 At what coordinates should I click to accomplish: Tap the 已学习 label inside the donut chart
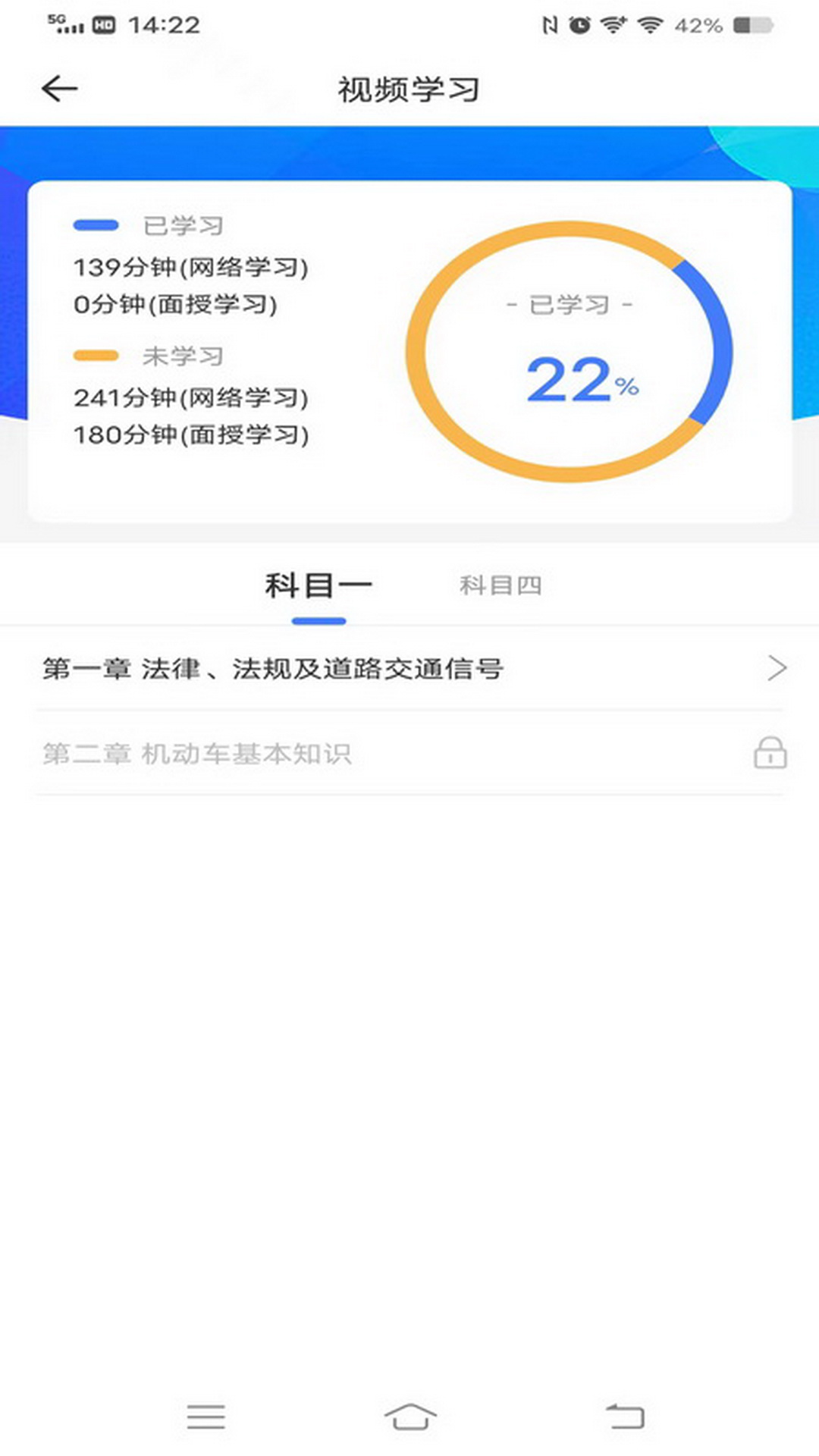pyautogui.click(x=567, y=303)
